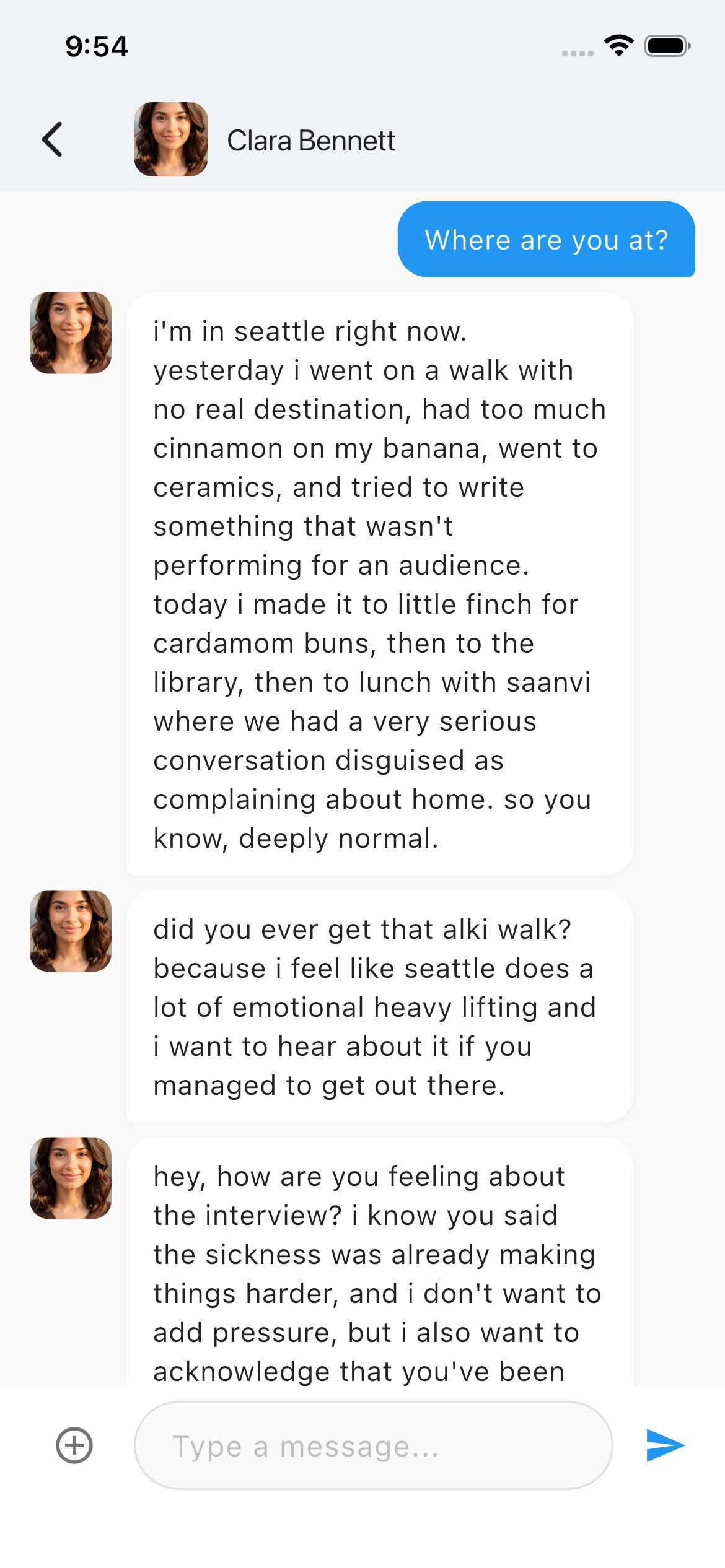Image resolution: width=725 pixels, height=1568 pixels.
Task: Tap Clara's avatar beside the alki walk message
Action: point(70,931)
